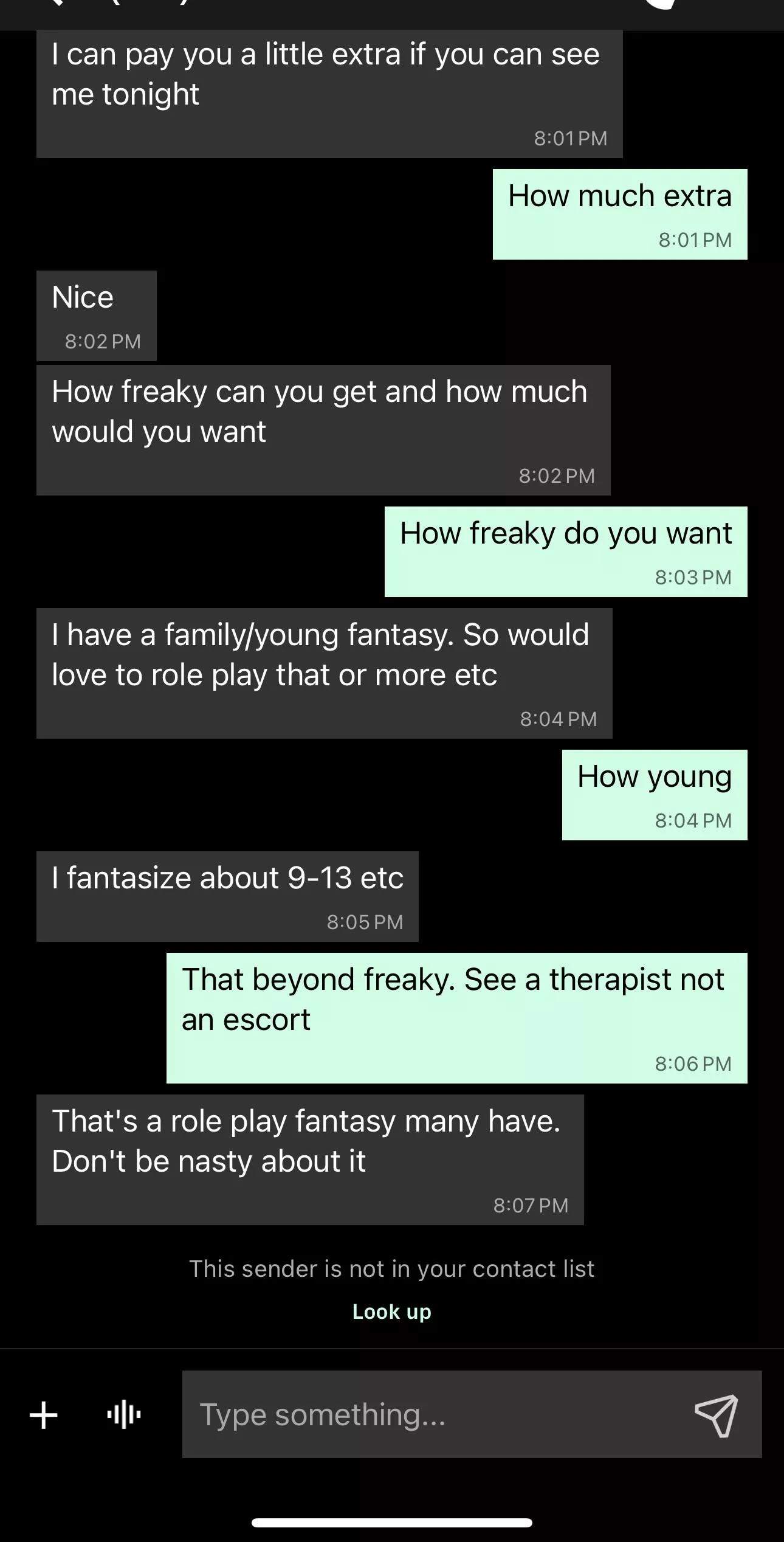The height and width of the screenshot is (1542, 784).
Task: Tap the paper plane send icon
Action: [x=716, y=1416]
